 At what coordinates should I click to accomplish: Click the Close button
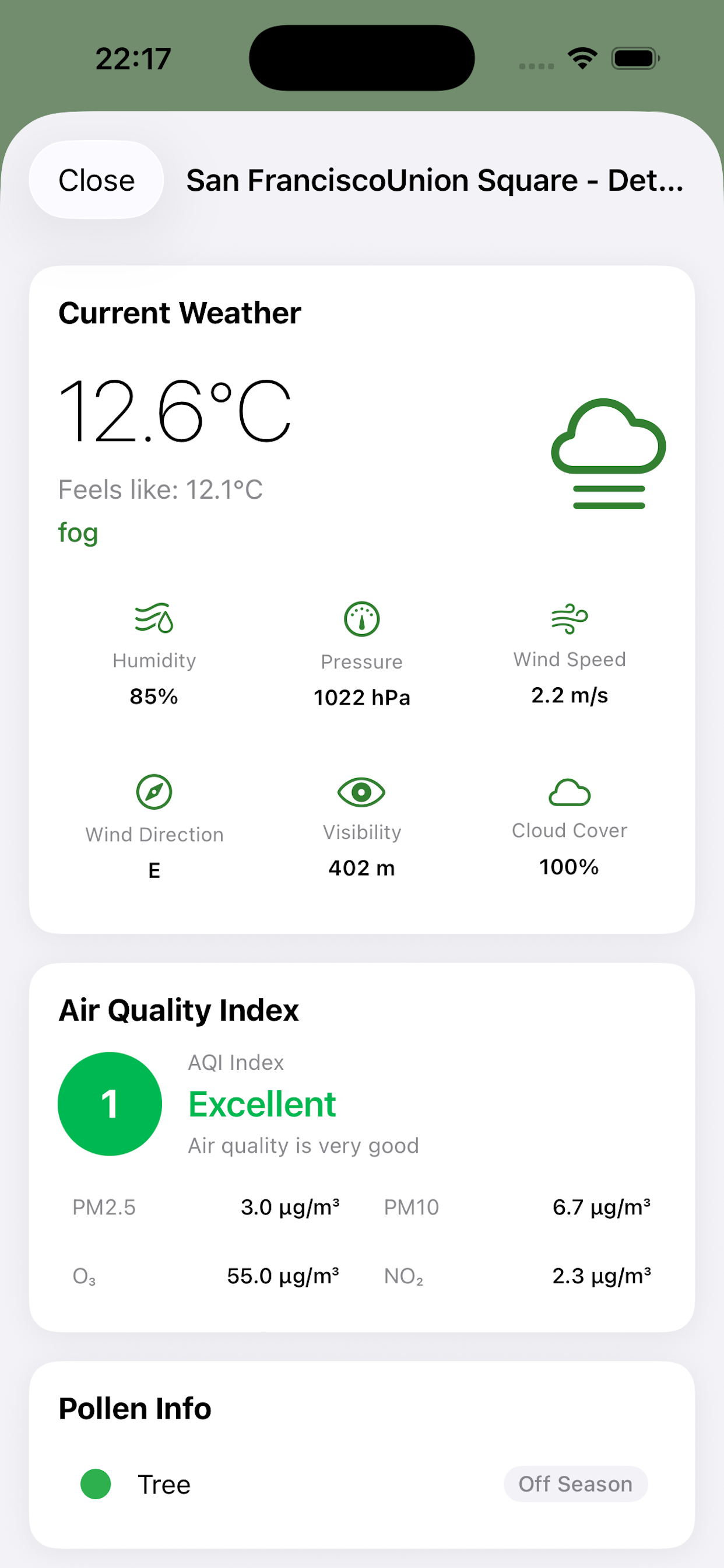point(96,180)
